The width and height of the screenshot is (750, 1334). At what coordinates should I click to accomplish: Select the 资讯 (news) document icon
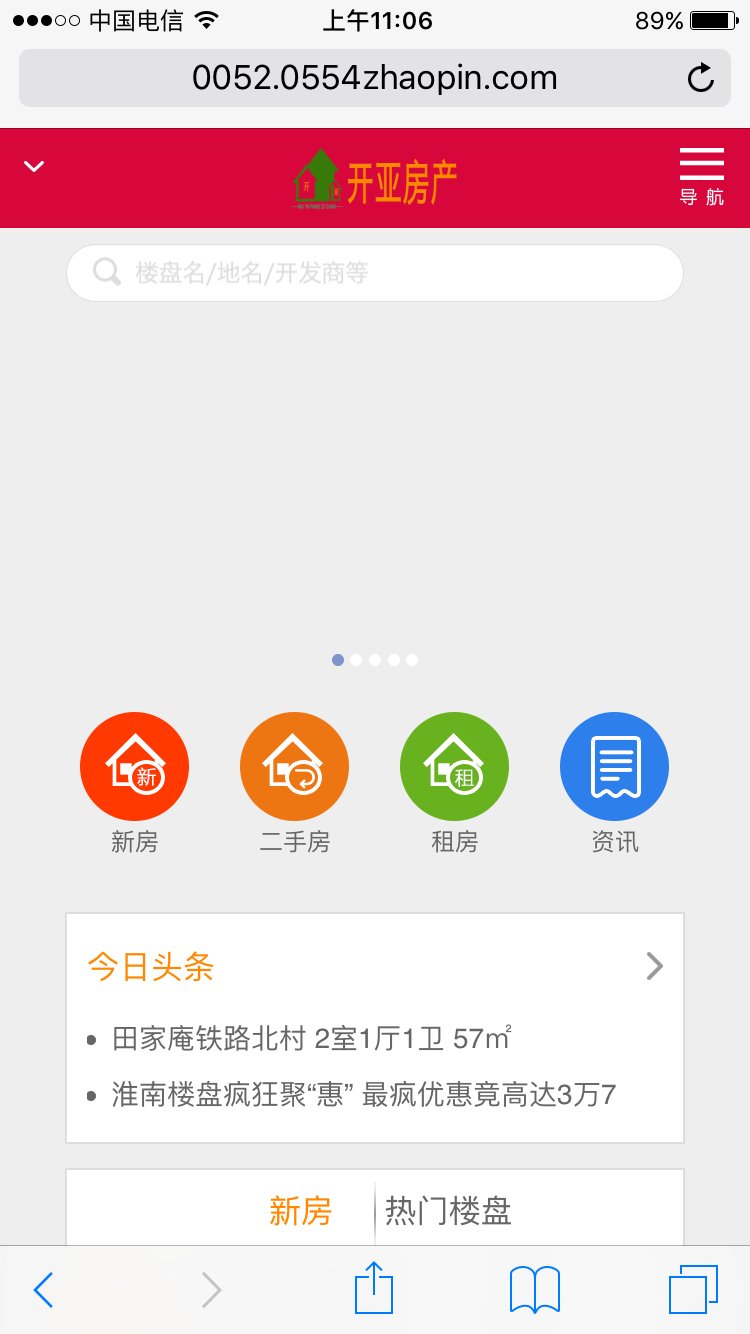coord(614,766)
